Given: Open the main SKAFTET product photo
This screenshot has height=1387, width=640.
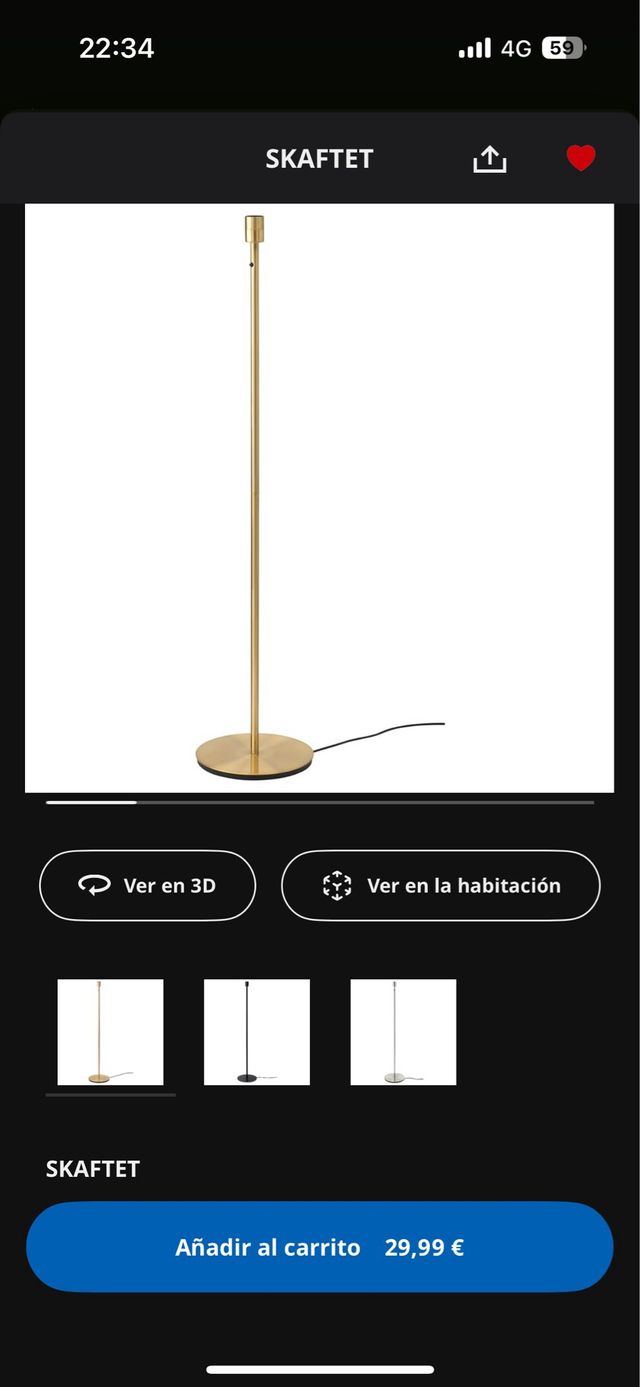Looking at the screenshot, I should 319,498.
